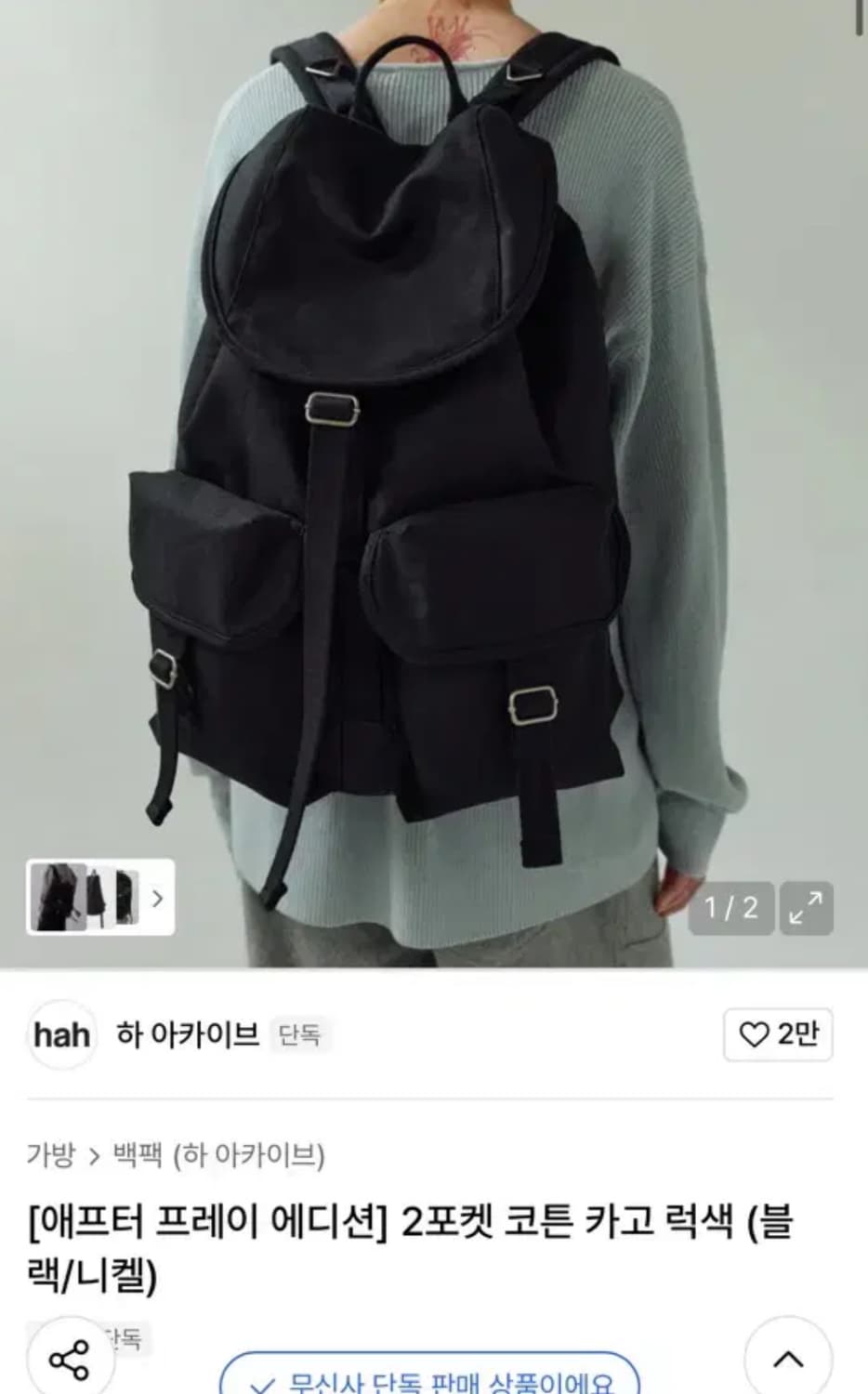The image size is (868, 1394).
Task: Select the first product thumbnail
Action: (x=58, y=898)
